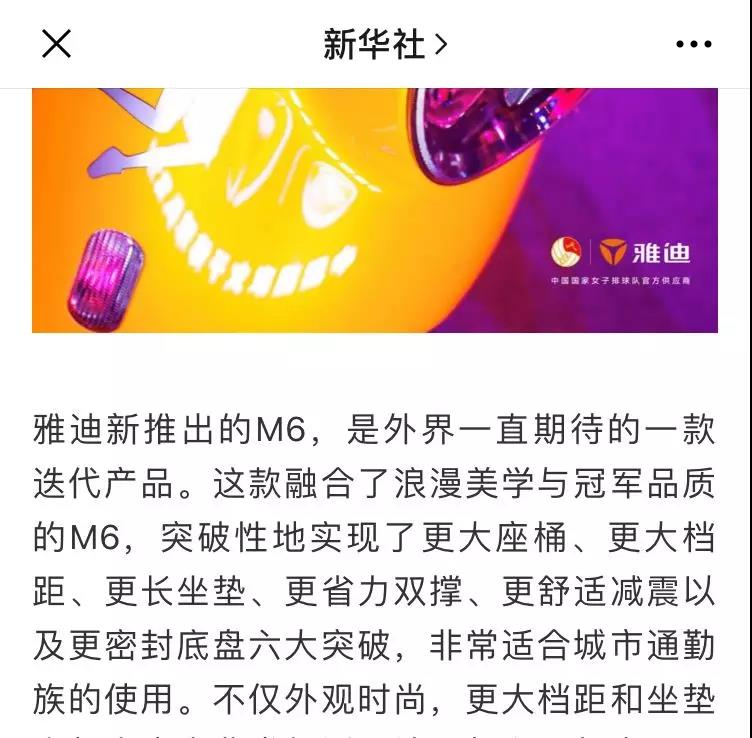Open the 新华社 account profile
752x738 pixels.
click(384, 44)
